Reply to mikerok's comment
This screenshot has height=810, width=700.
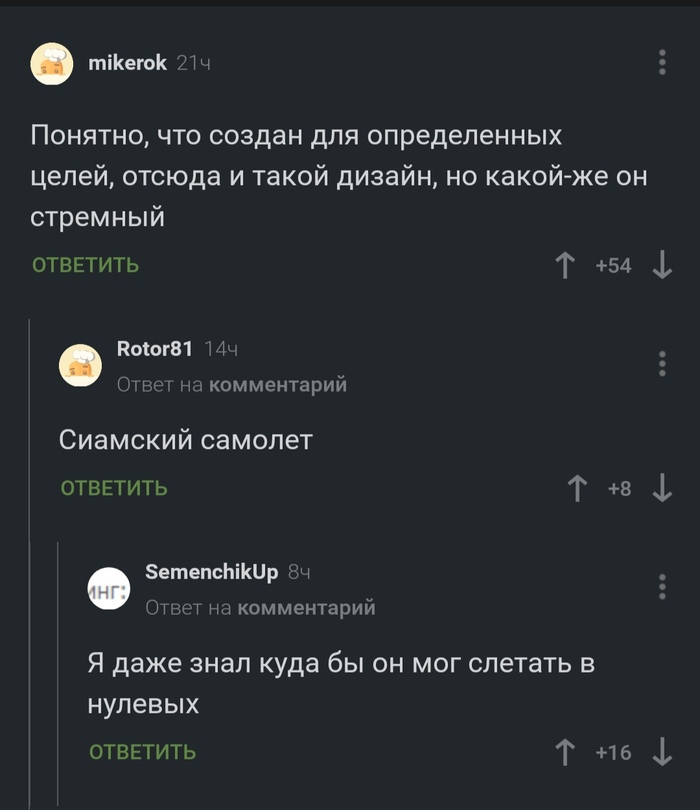(85, 265)
